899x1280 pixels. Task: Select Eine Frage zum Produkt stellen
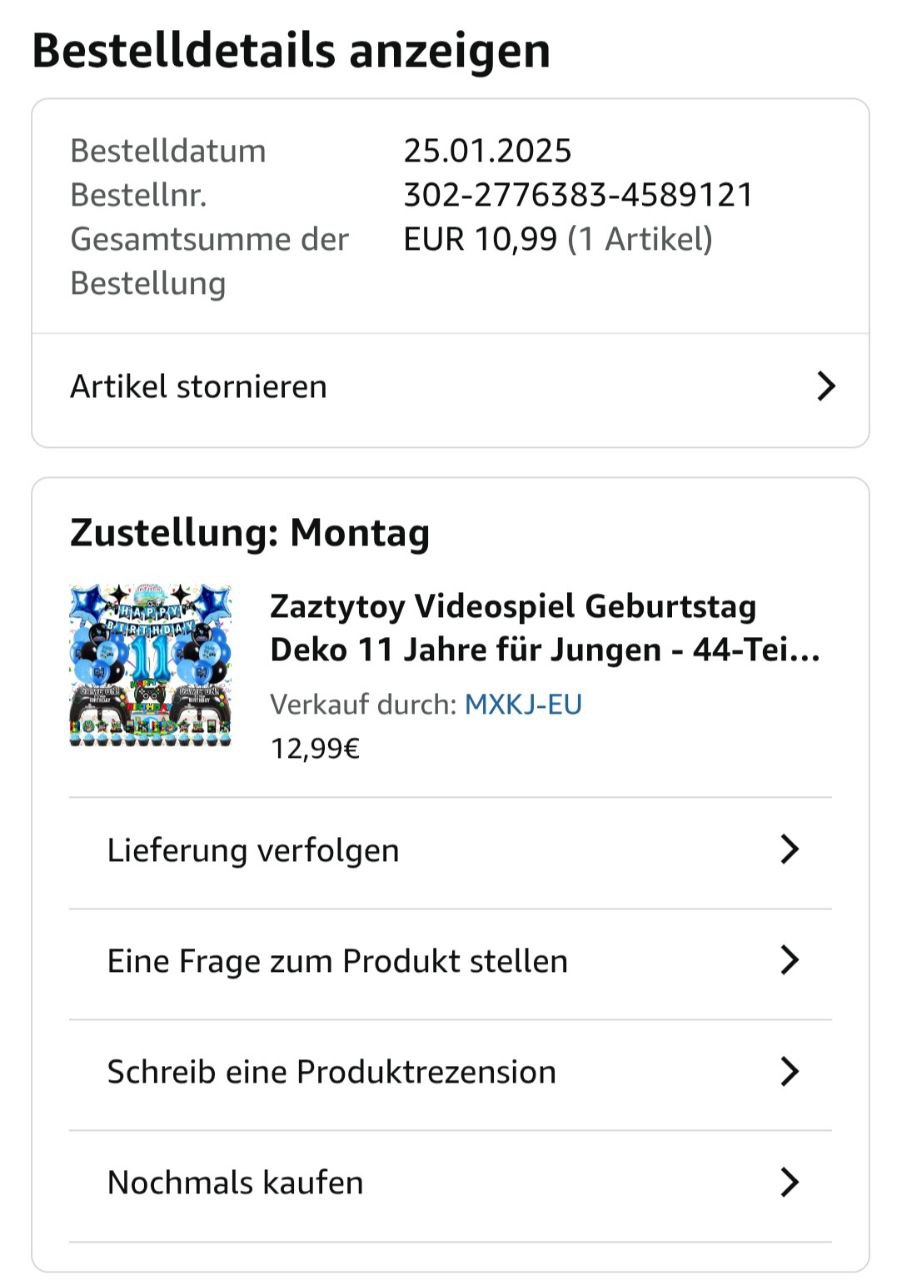[x=450, y=962]
